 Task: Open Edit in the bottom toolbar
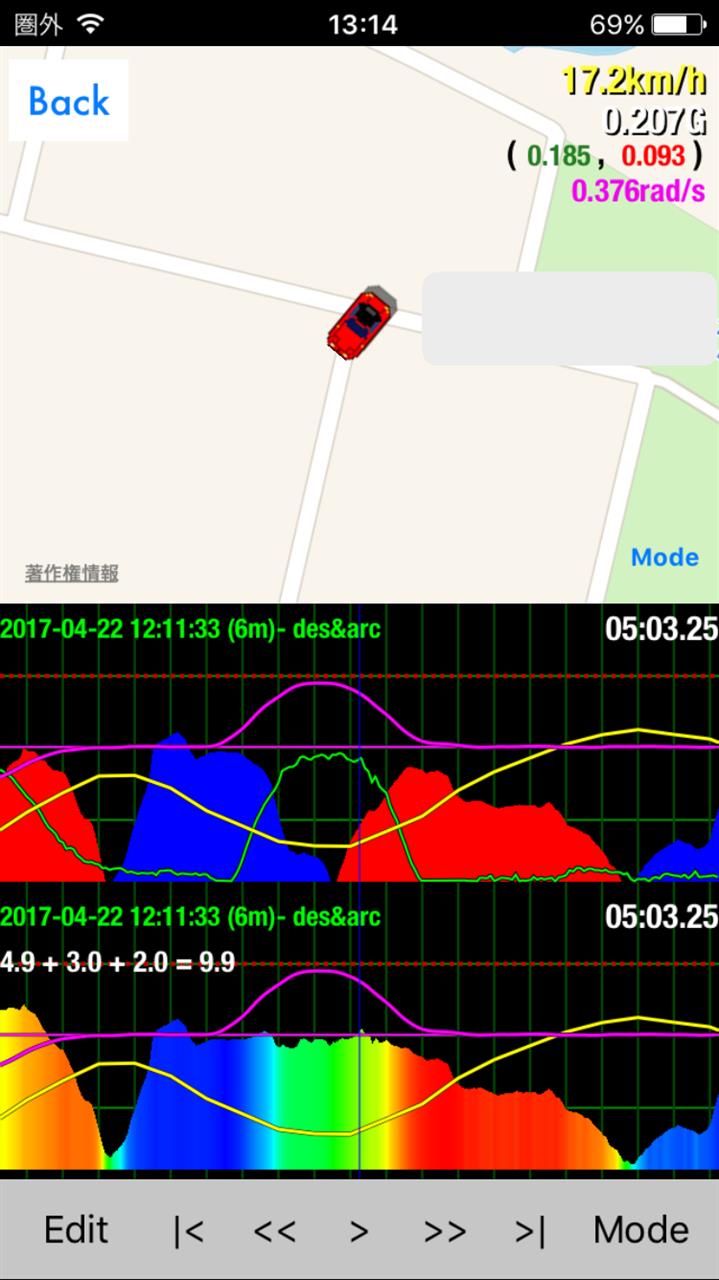[76, 1230]
